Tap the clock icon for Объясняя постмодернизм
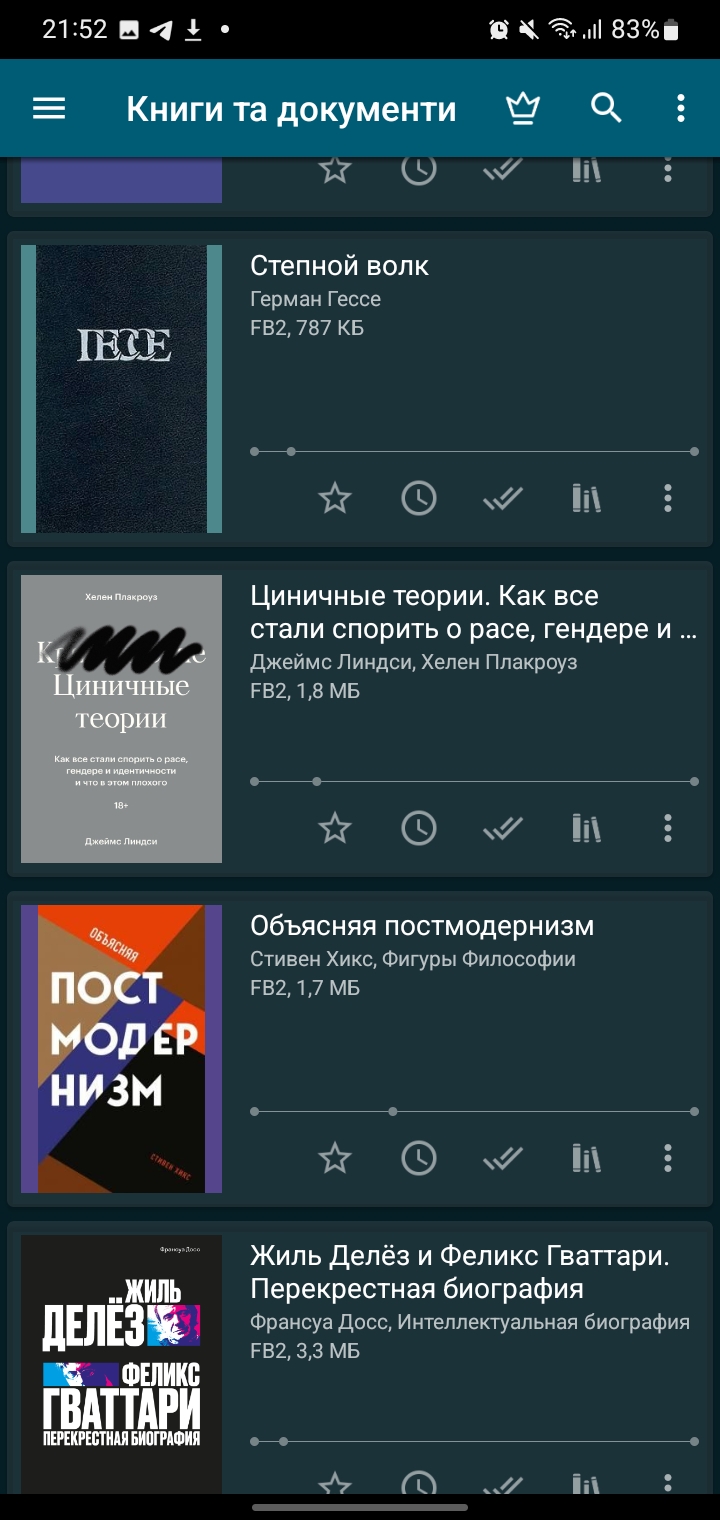The image size is (720, 1520). pyautogui.click(x=419, y=1158)
